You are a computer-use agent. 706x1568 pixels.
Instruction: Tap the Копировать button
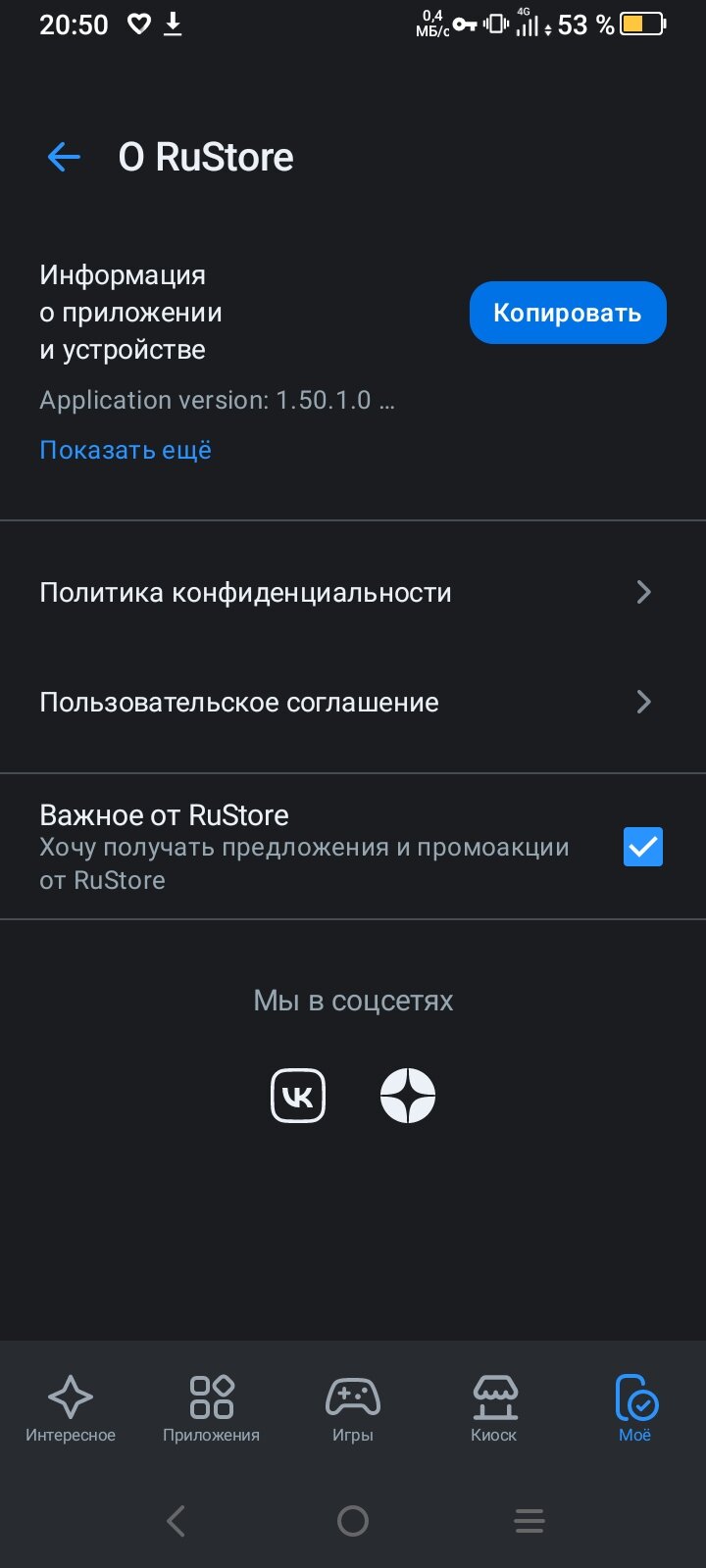pos(568,313)
